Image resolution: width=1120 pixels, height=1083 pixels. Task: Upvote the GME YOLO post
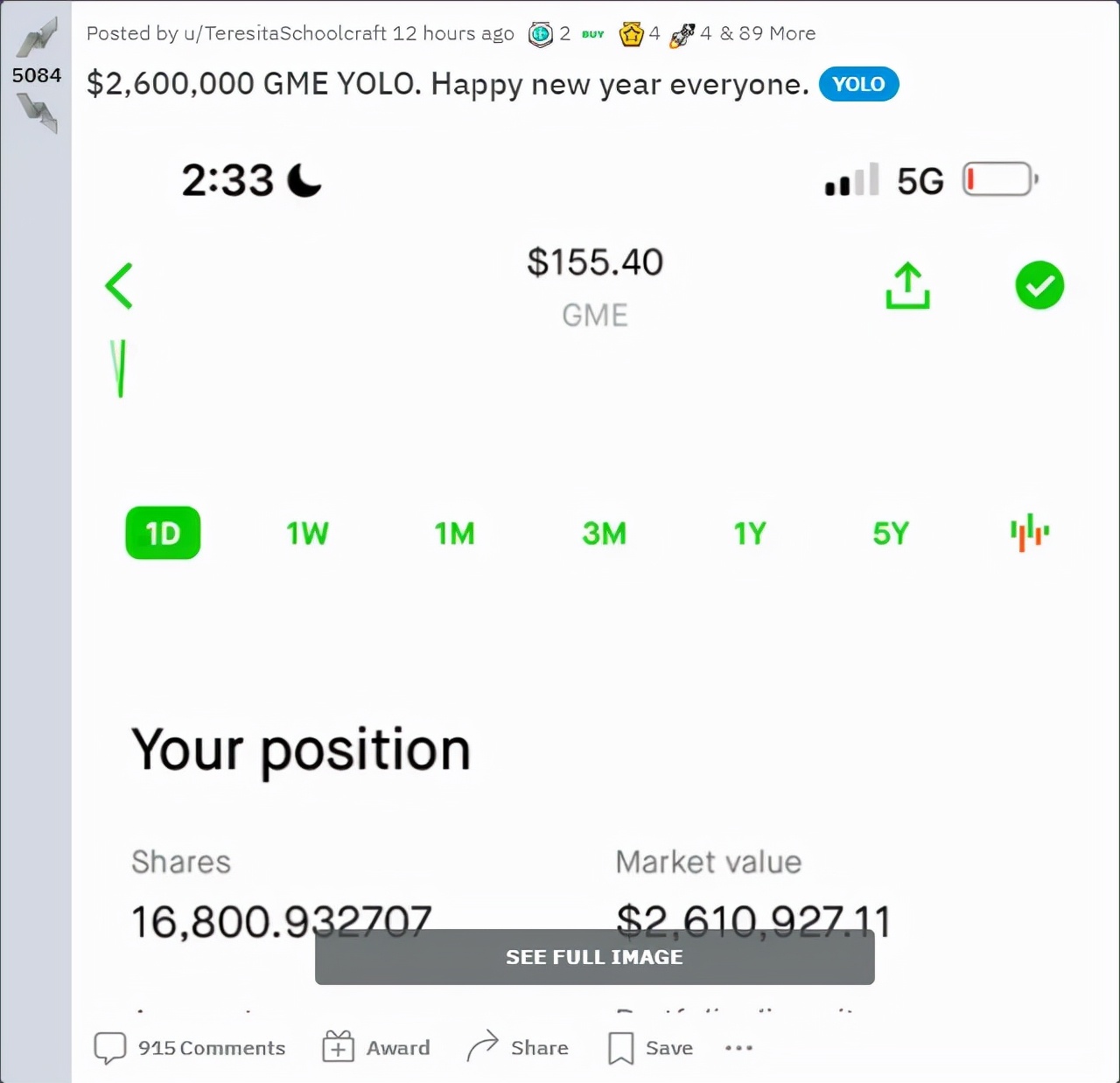coord(37,38)
